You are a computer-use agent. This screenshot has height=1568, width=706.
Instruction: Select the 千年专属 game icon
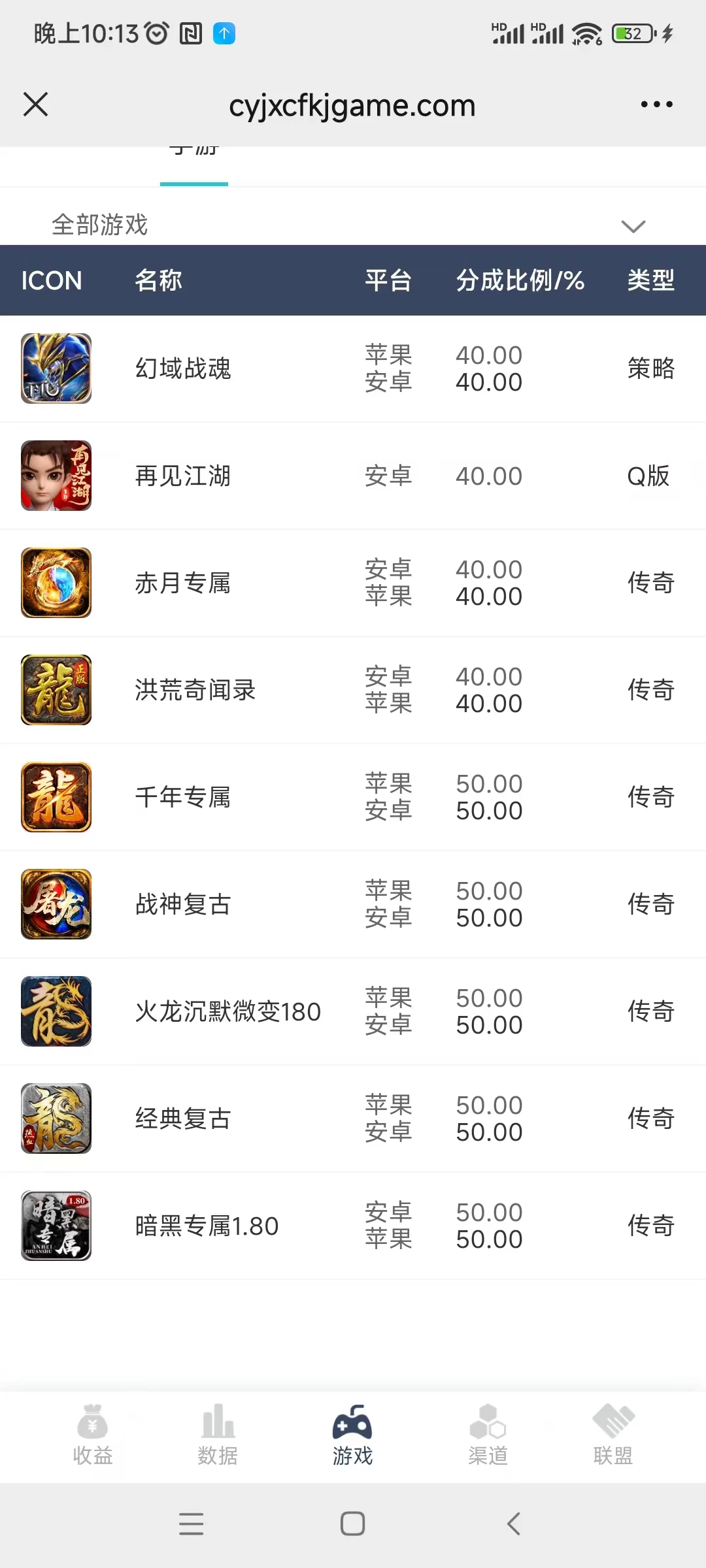click(x=56, y=797)
